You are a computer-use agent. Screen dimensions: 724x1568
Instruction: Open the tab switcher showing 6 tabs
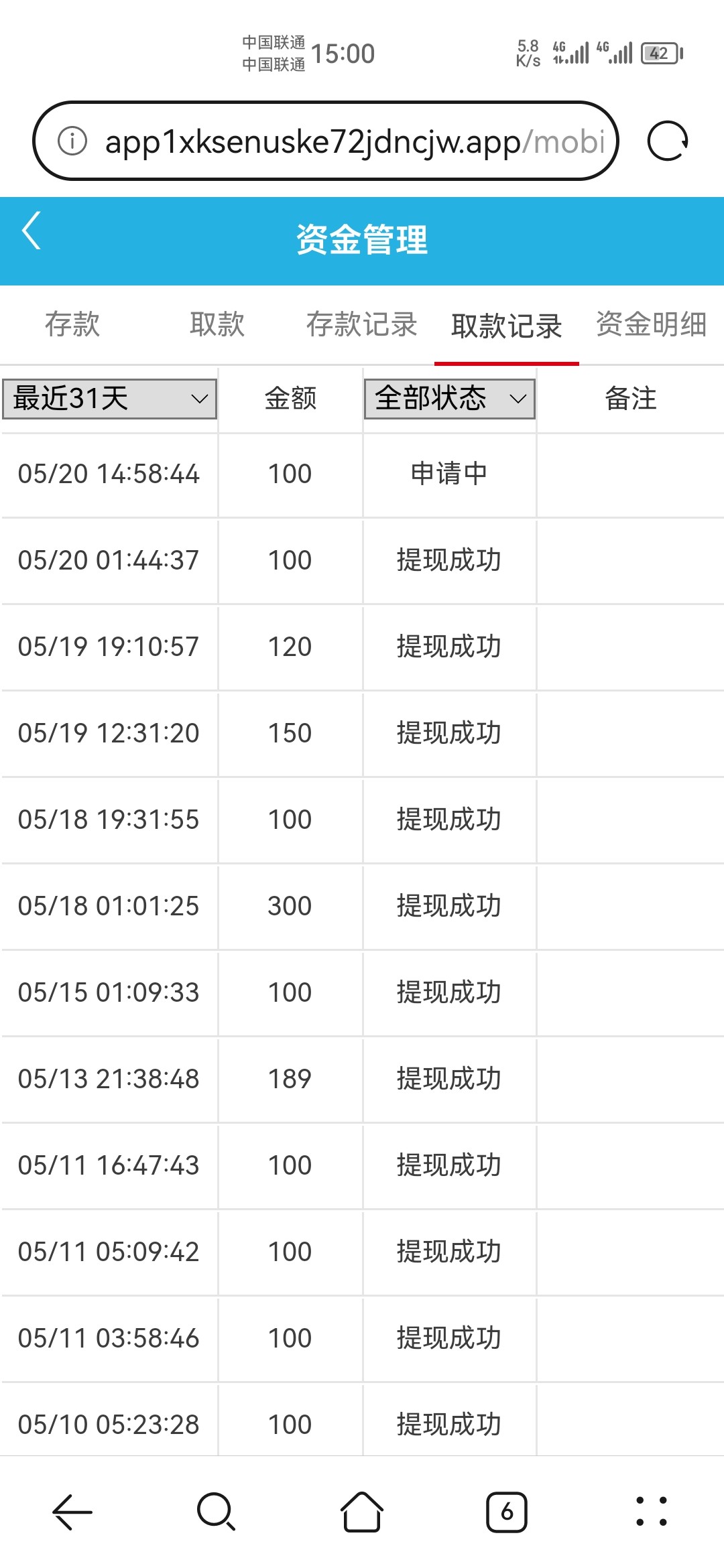[x=506, y=1512]
